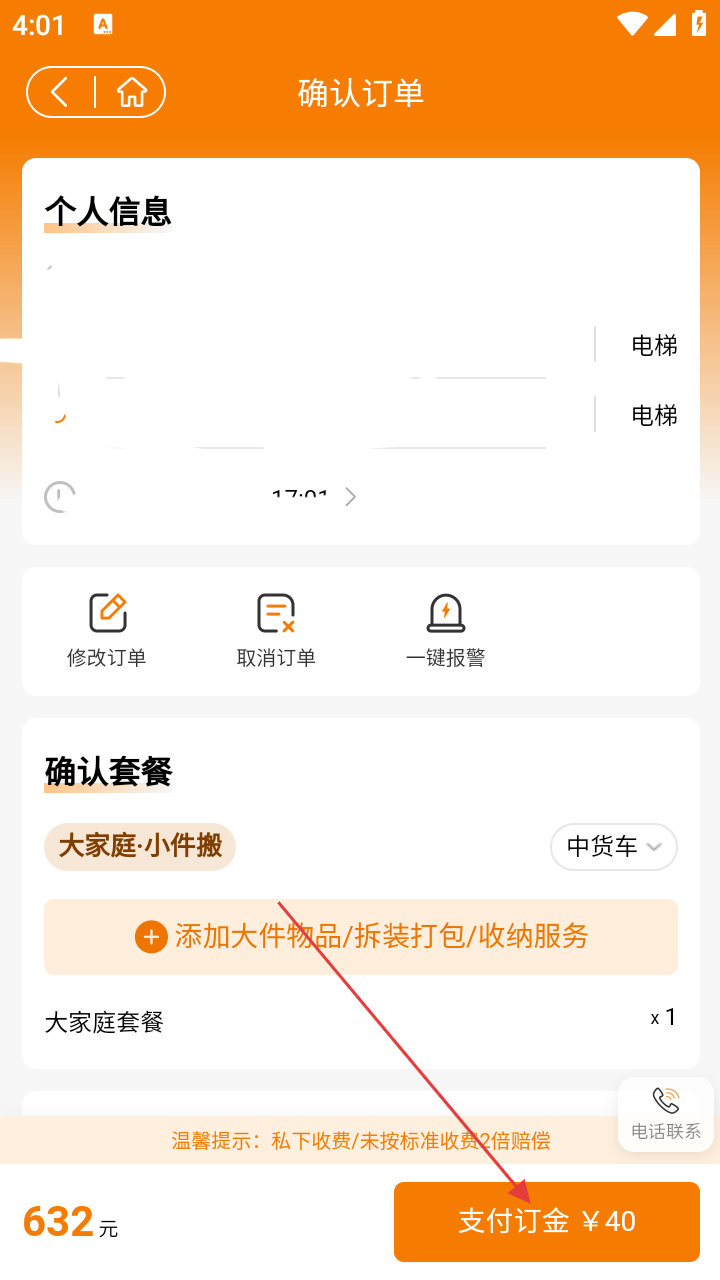Viewport: 720px width, 1280px height.
Task: Add services via 添加大件物品/拆装打包/收纳服务
Action: coord(361,937)
